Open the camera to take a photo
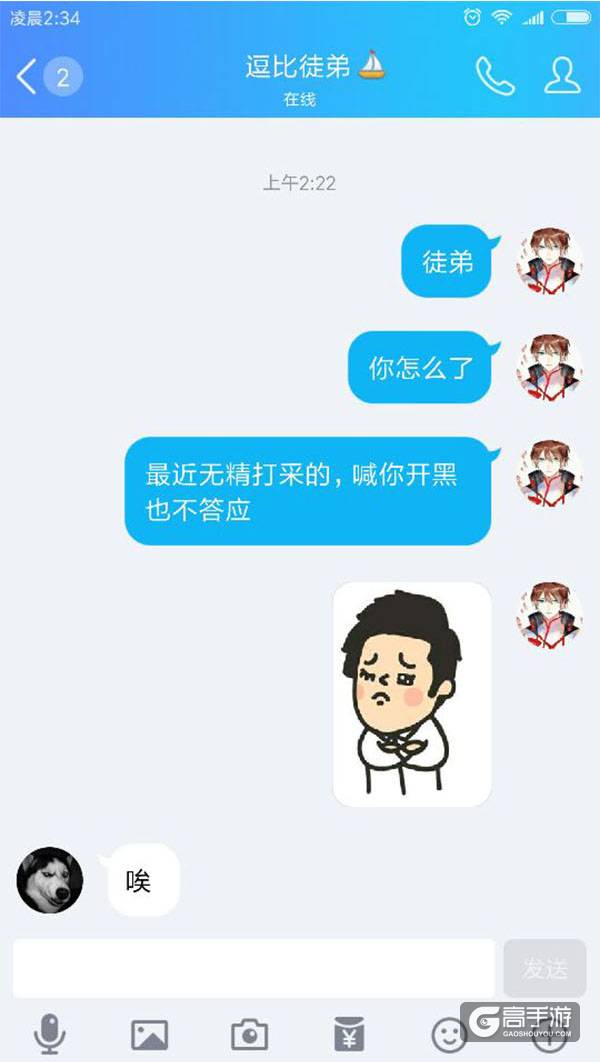This screenshot has width=600, height=1062. point(249,1034)
